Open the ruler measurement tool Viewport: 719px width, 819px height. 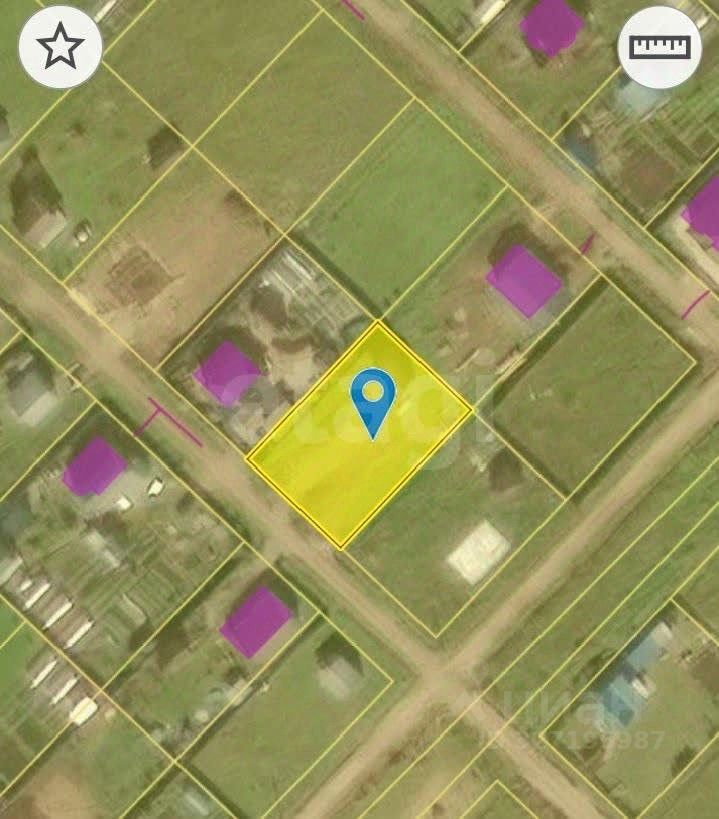659,47
